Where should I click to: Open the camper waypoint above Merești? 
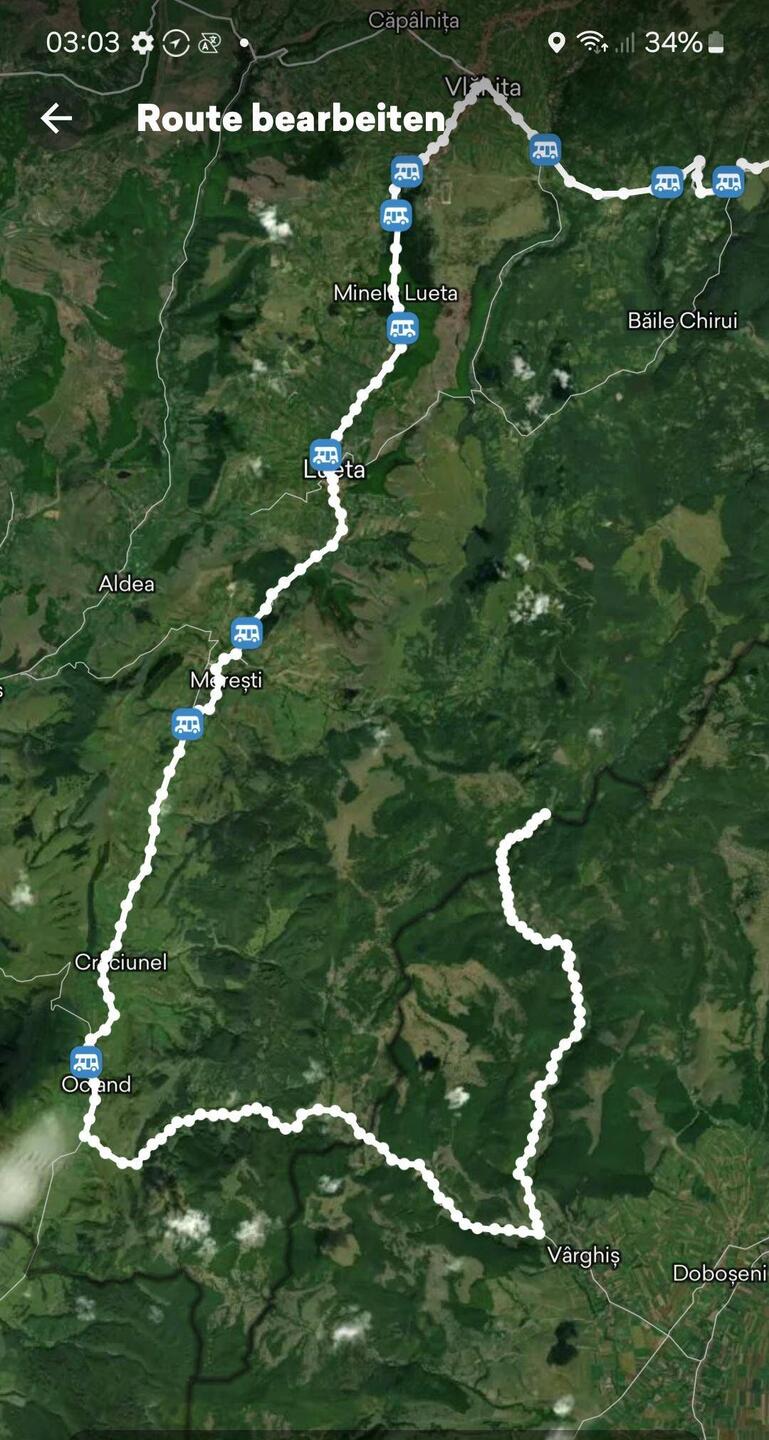coord(246,632)
